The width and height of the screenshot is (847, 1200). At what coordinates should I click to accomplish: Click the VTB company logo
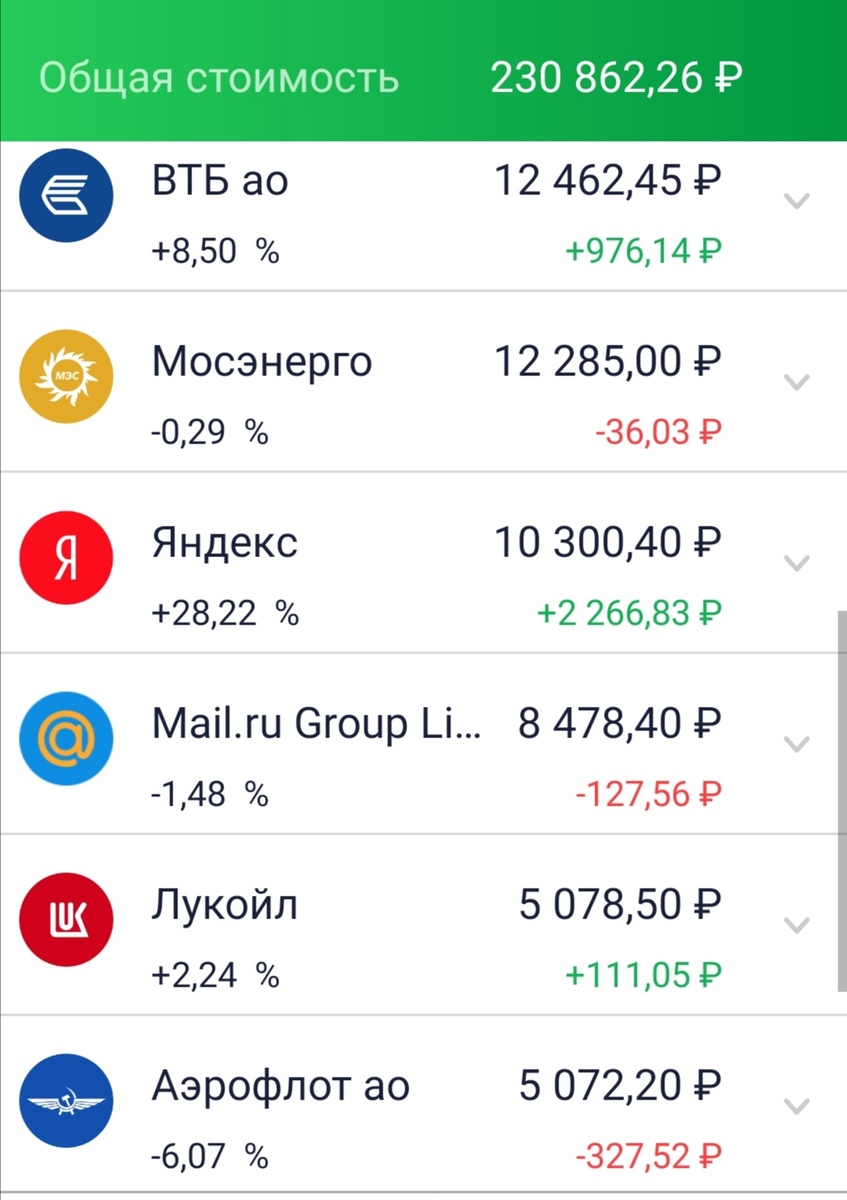[x=66, y=195]
